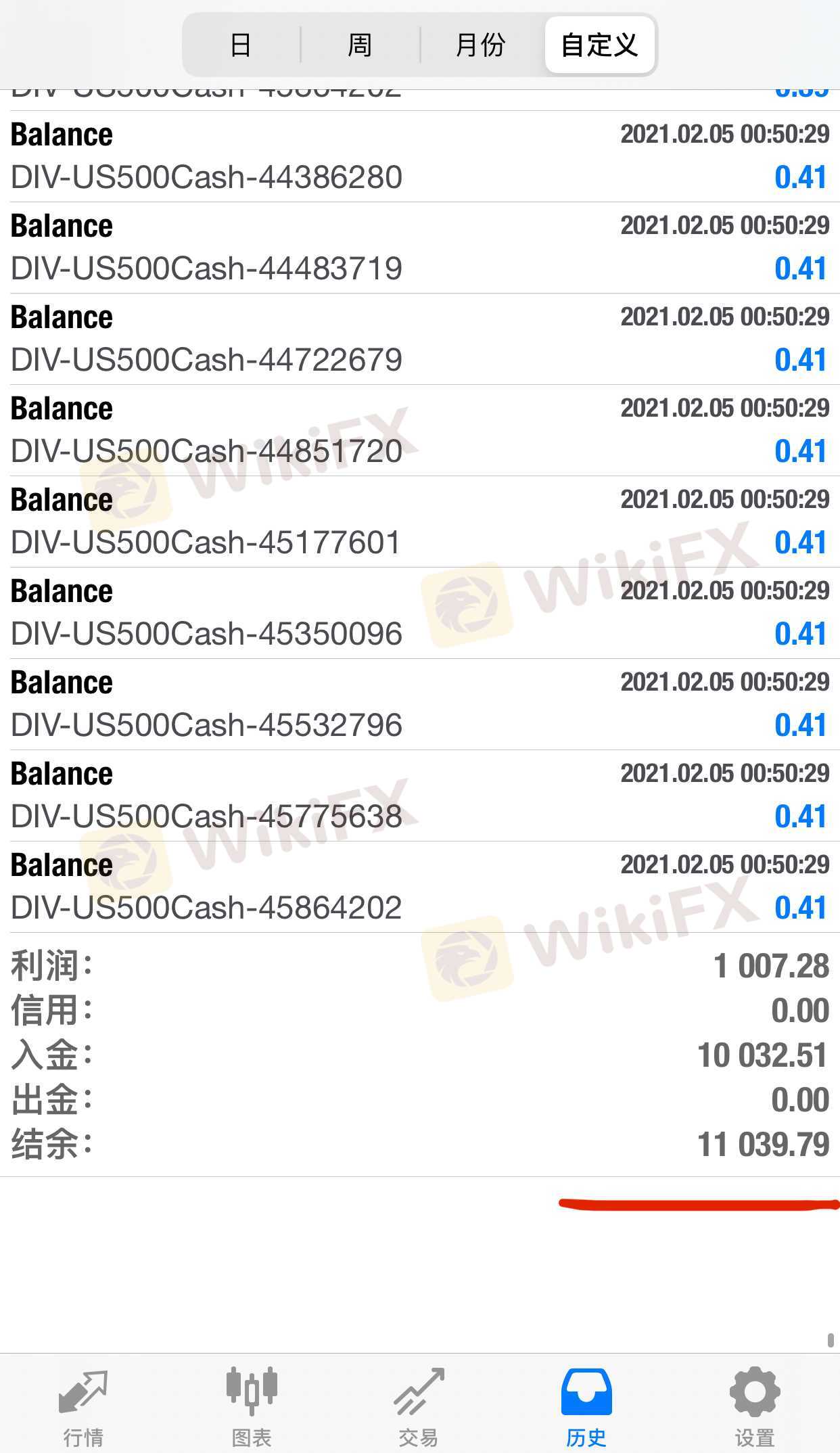Open the 行情 quotes tab
The width and height of the screenshot is (840, 1453).
83,1406
